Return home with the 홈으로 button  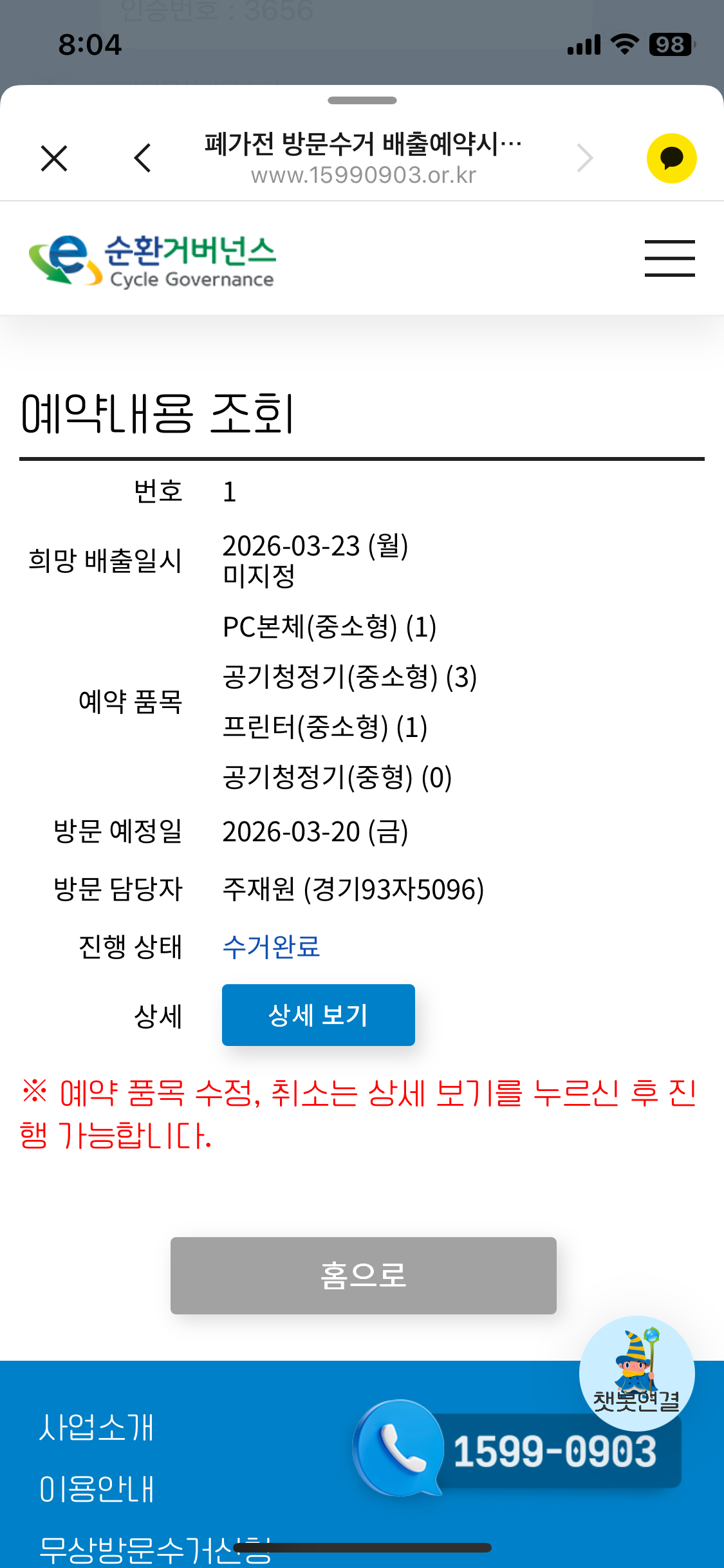[363, 1275]
